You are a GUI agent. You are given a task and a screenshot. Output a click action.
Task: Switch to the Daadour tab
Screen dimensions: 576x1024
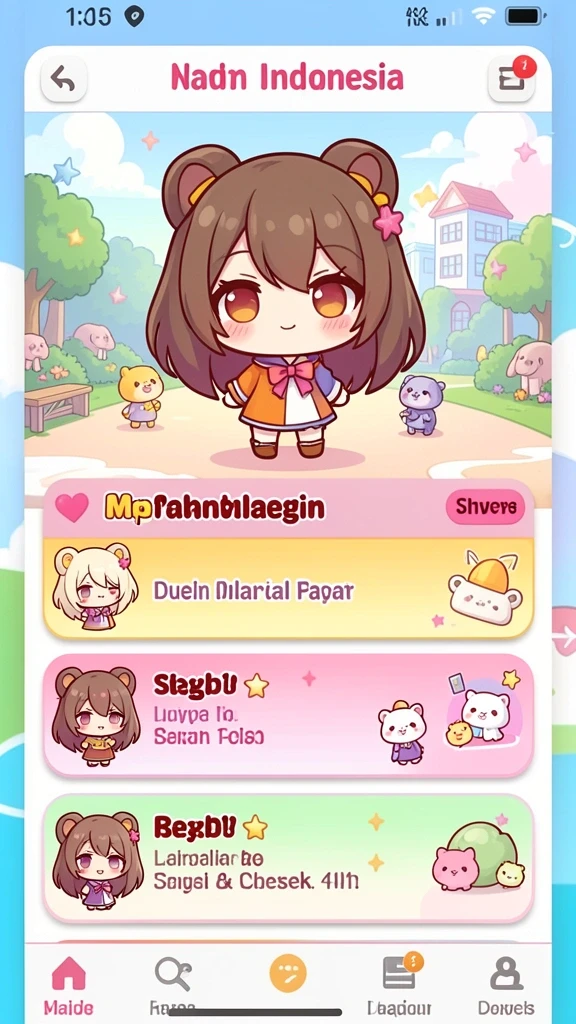(399, 985)
